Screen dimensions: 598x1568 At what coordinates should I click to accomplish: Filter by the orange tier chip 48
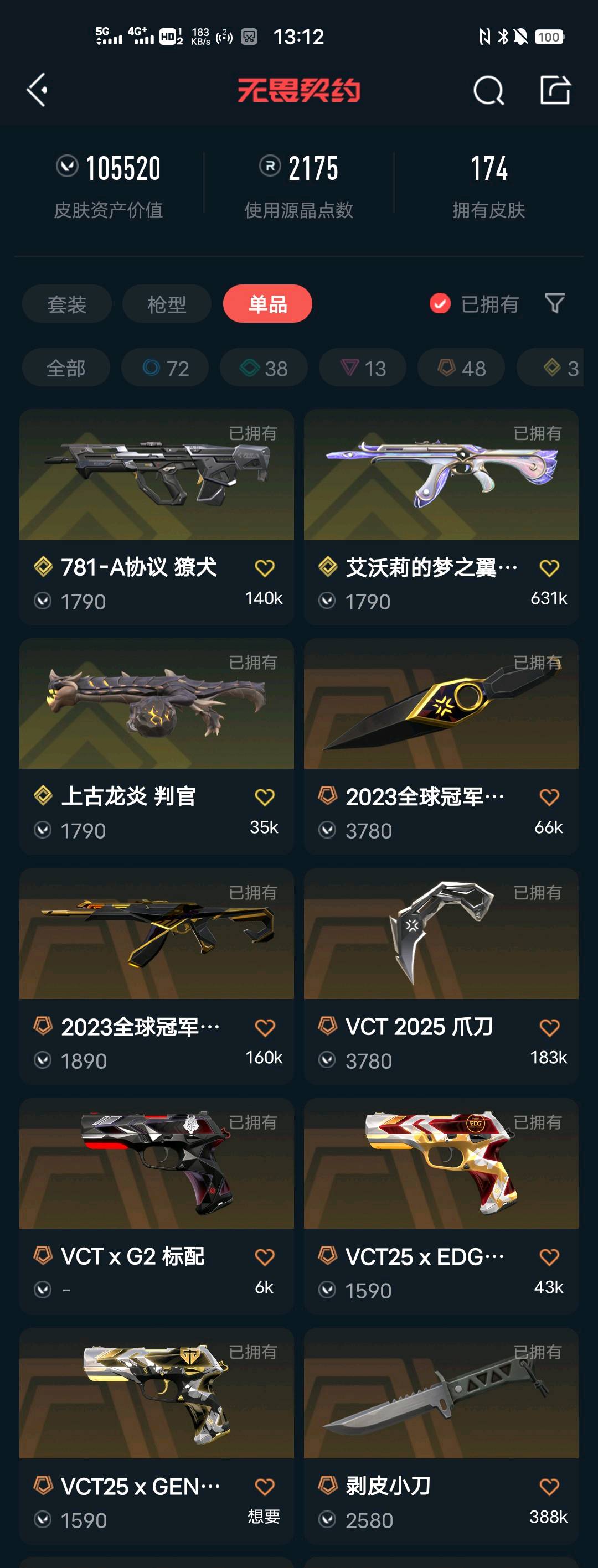pos(461,368)
